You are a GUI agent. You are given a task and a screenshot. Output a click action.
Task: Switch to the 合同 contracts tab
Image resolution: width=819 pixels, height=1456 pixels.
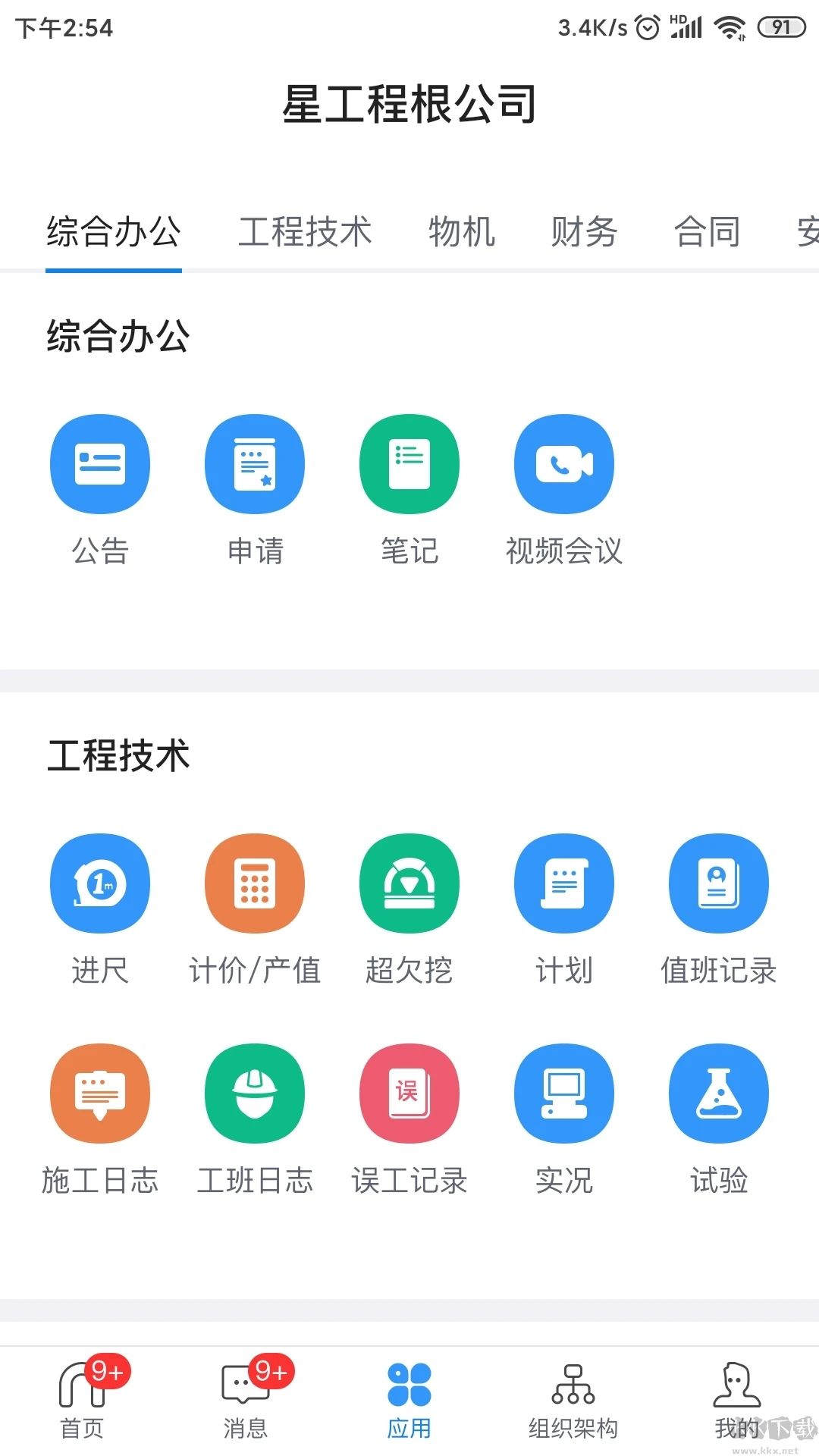[708, 232]
